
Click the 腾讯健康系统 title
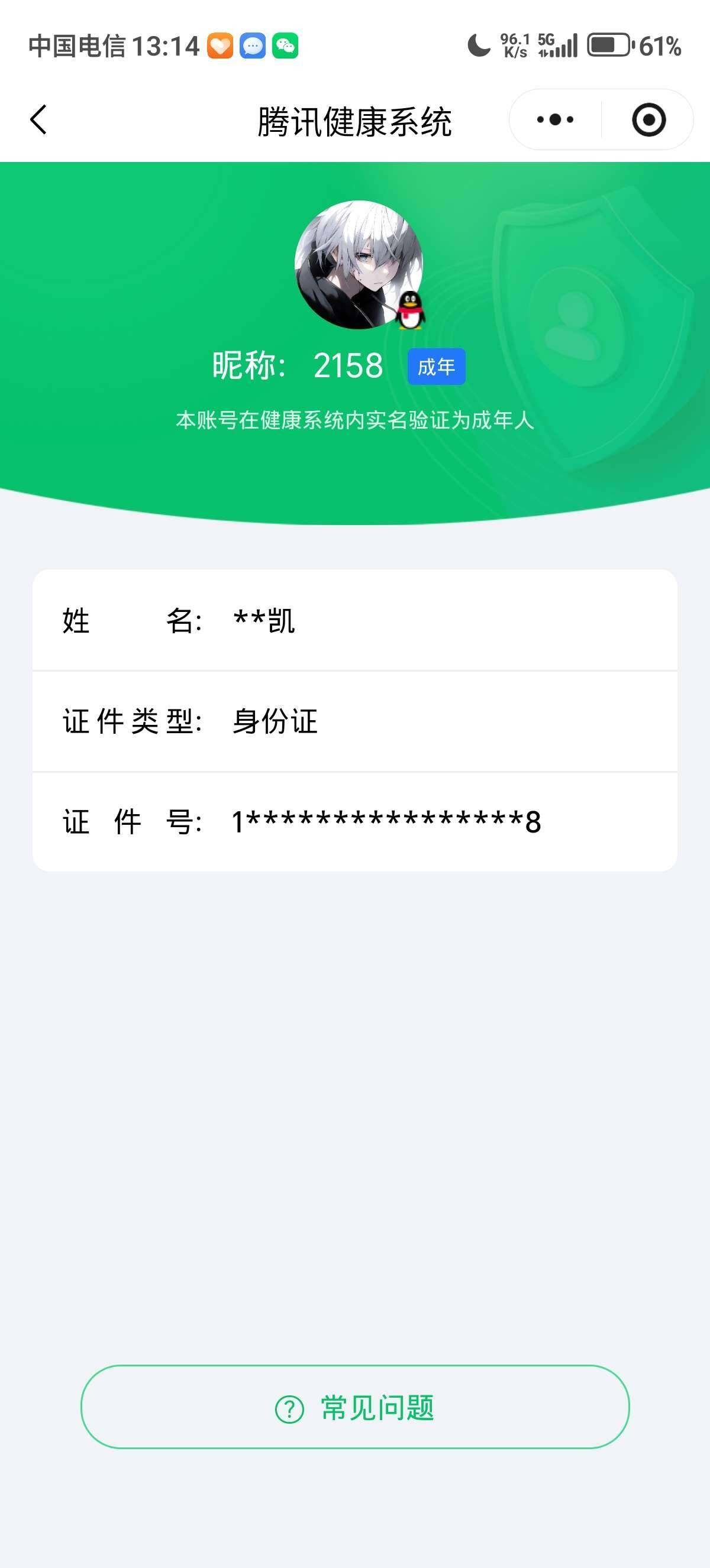click(x=355, y=119)
